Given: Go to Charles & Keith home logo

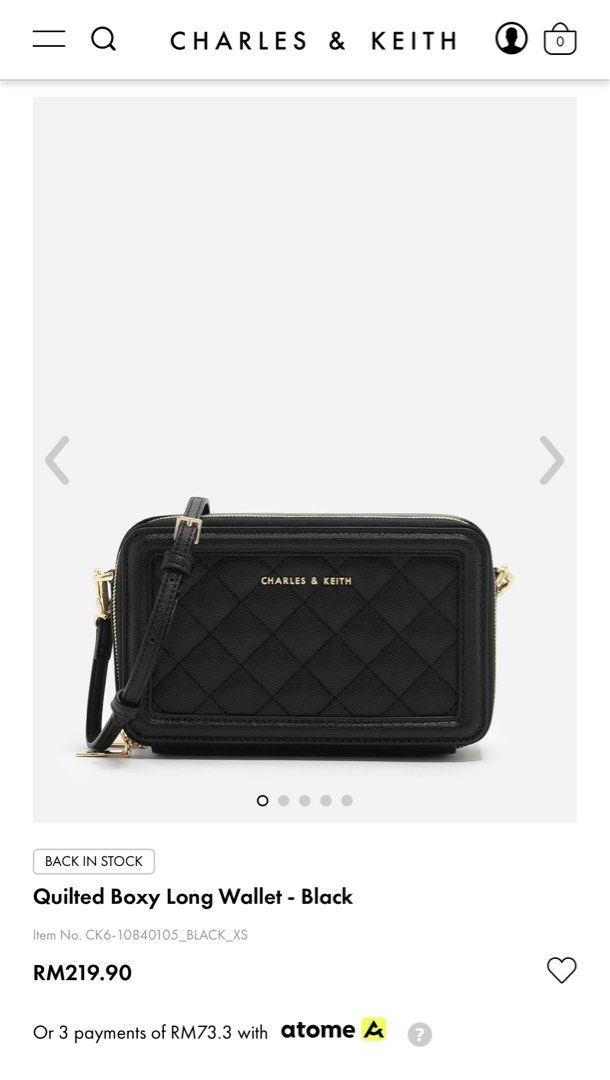Looking at the screenshot, I should [313, 40].
